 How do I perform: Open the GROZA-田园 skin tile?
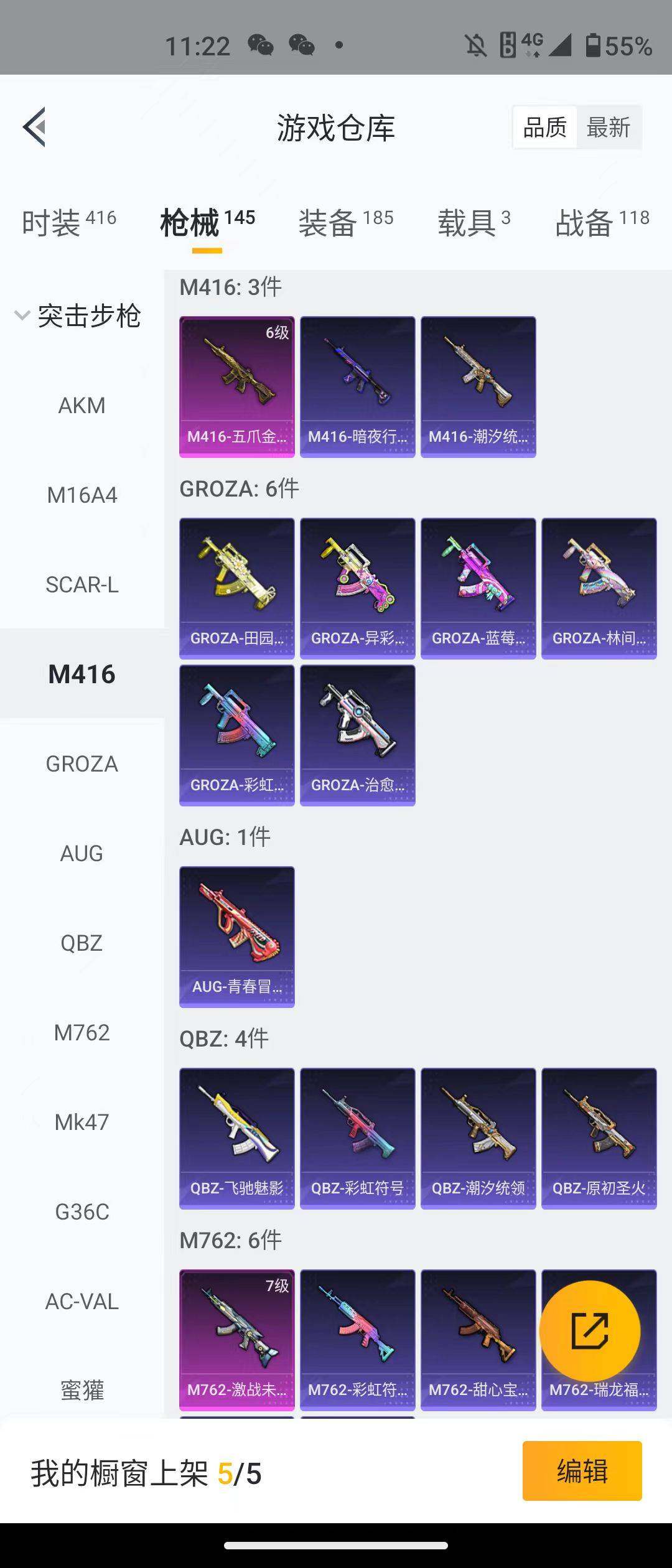tap(236, 588)
